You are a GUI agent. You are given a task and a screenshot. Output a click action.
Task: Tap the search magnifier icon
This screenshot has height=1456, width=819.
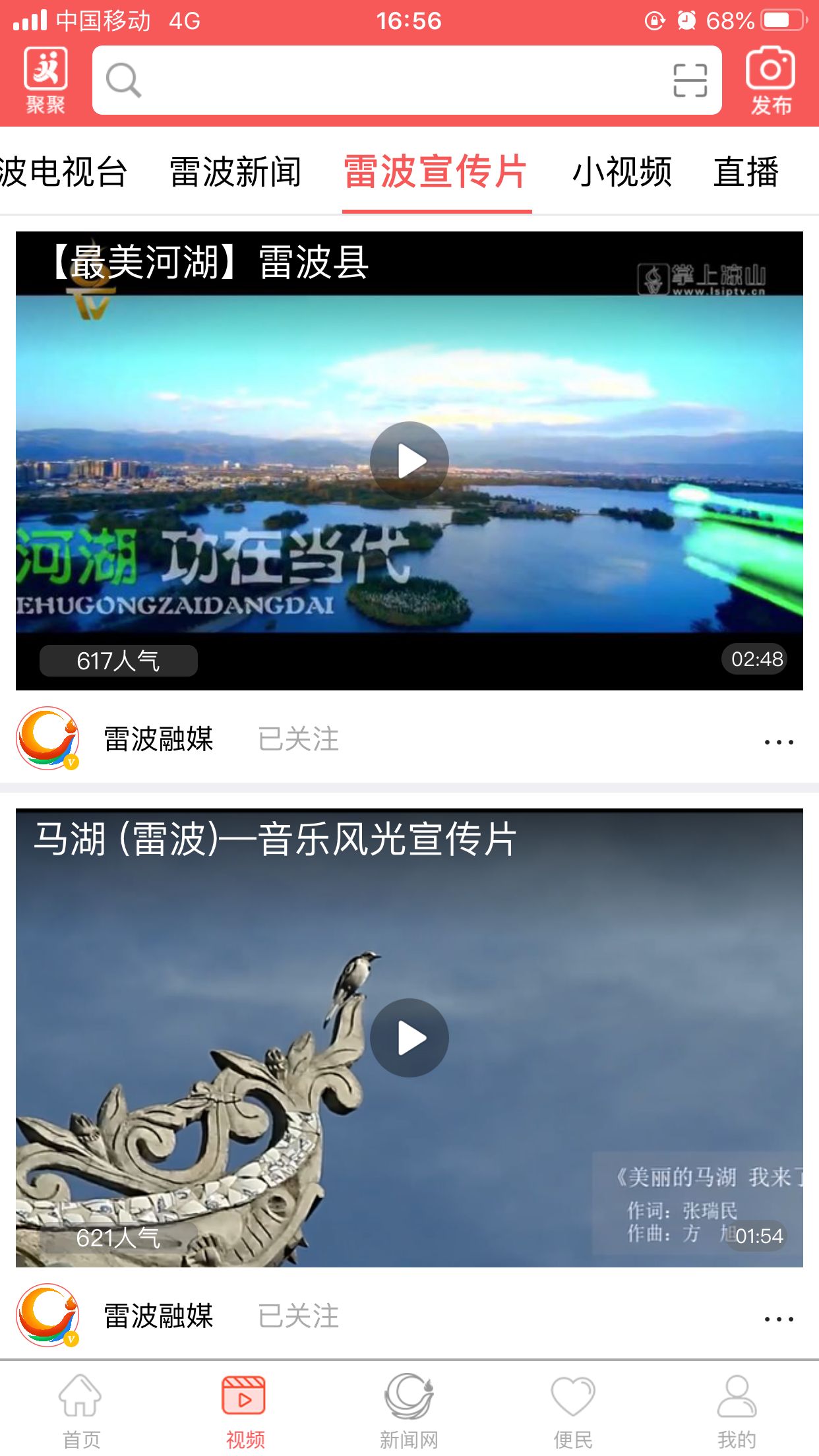tap(124, 80)
